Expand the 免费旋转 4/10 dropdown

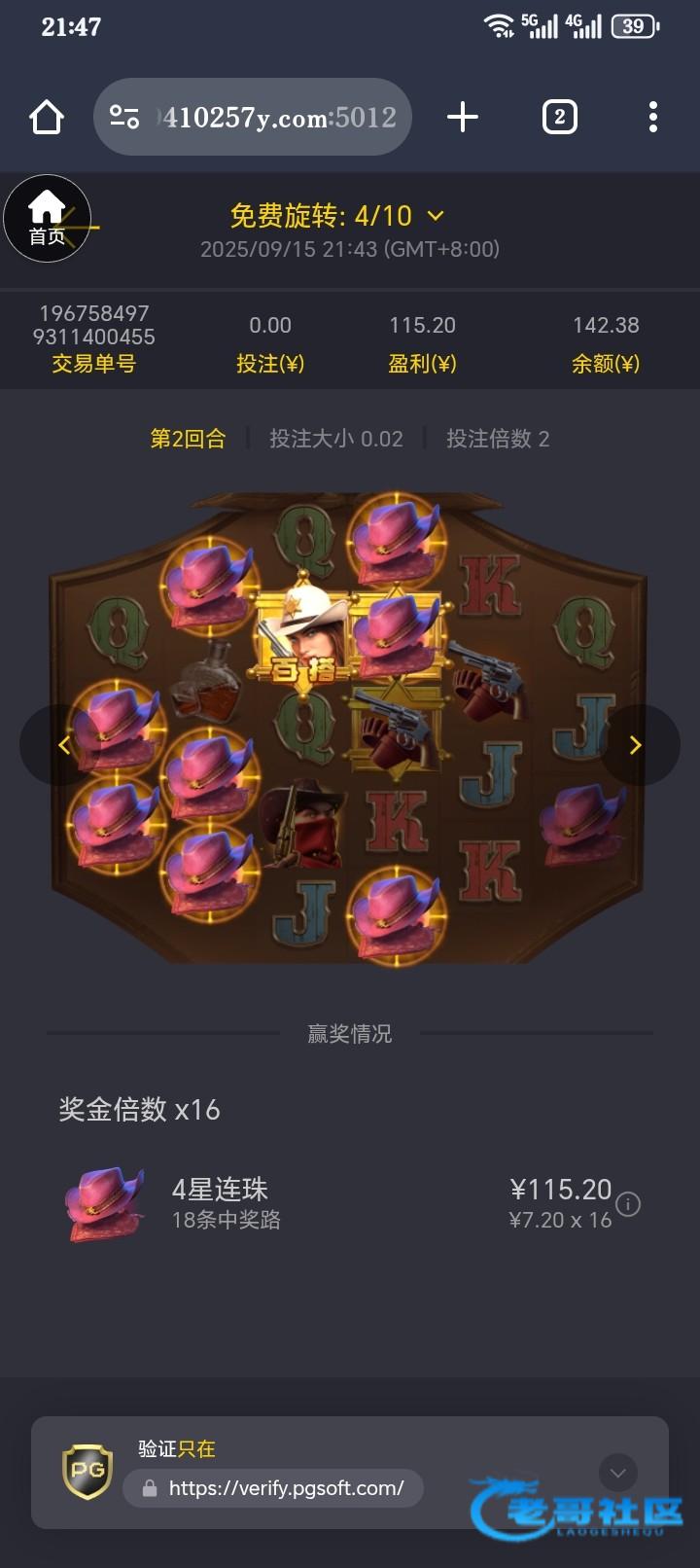436,215
